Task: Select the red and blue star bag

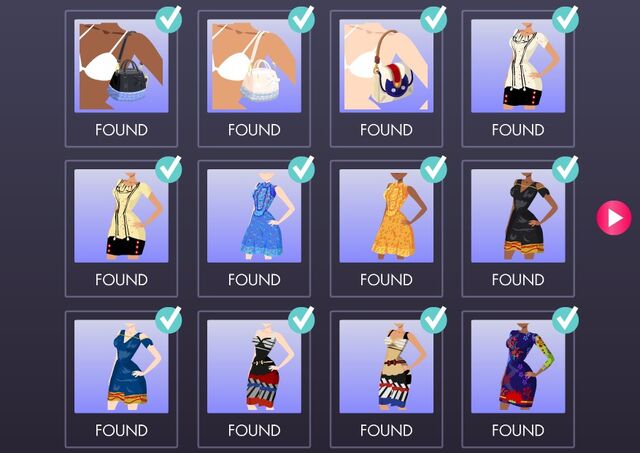Action: (385, 67)
